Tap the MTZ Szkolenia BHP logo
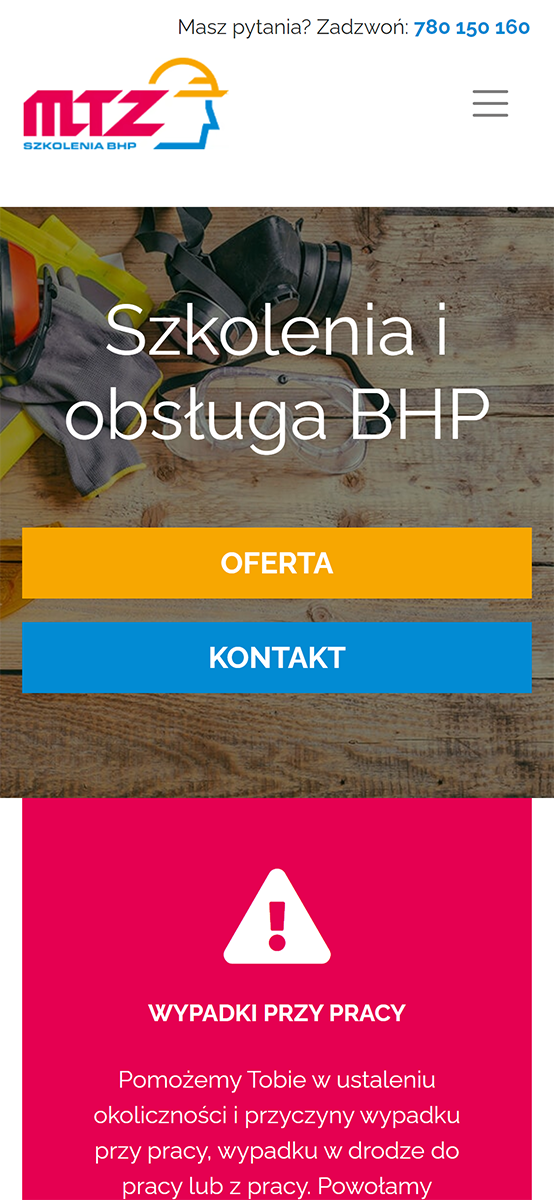This screenshot has width=554, height=1200. 125,104
